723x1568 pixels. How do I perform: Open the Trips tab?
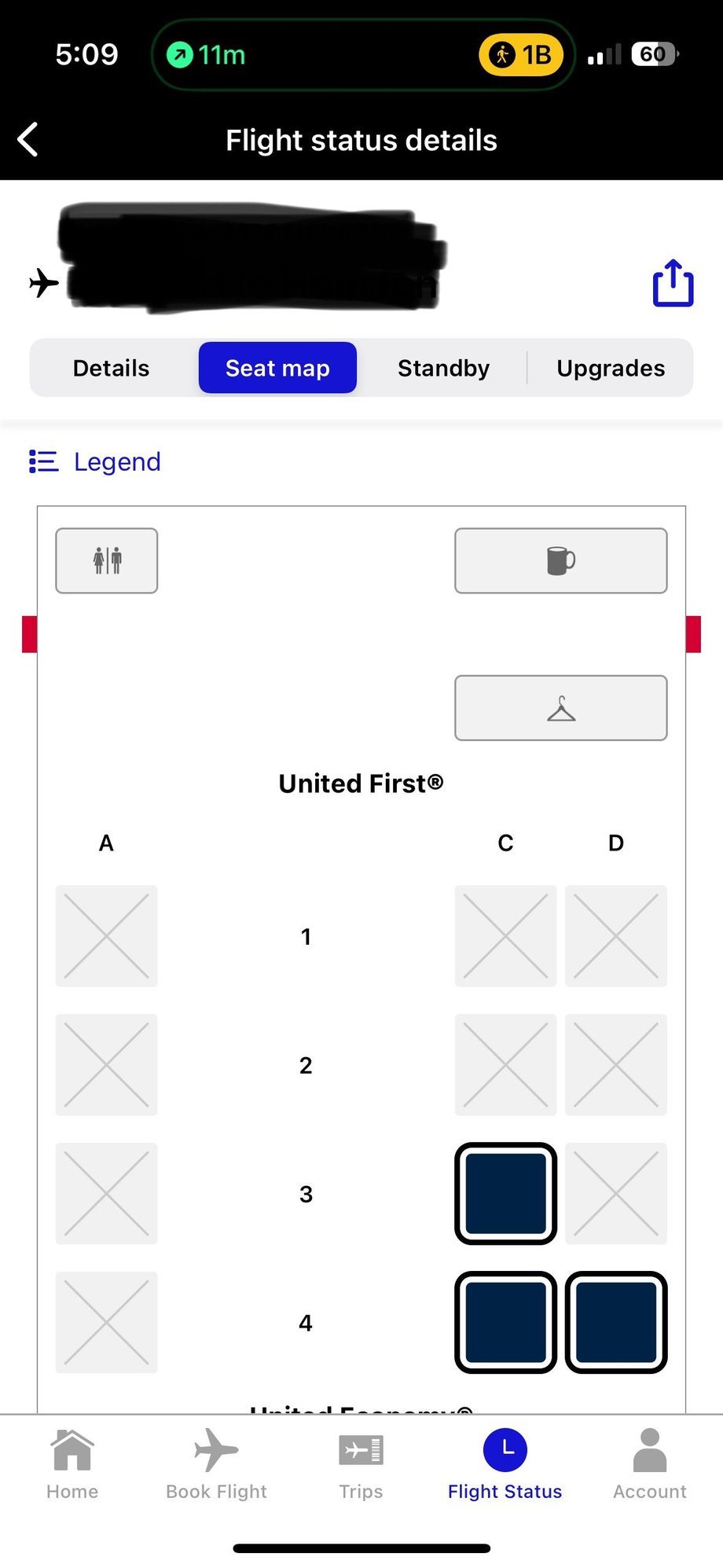point(361,1465)
